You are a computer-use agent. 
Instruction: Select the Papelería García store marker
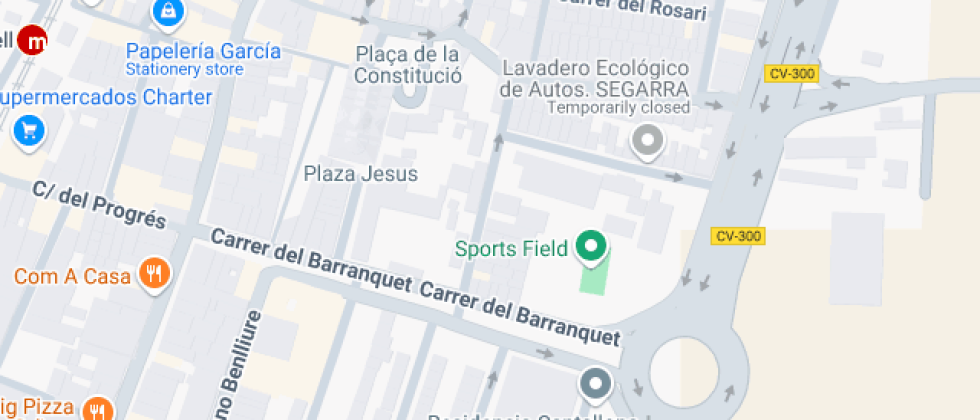[x=169, y=13]
